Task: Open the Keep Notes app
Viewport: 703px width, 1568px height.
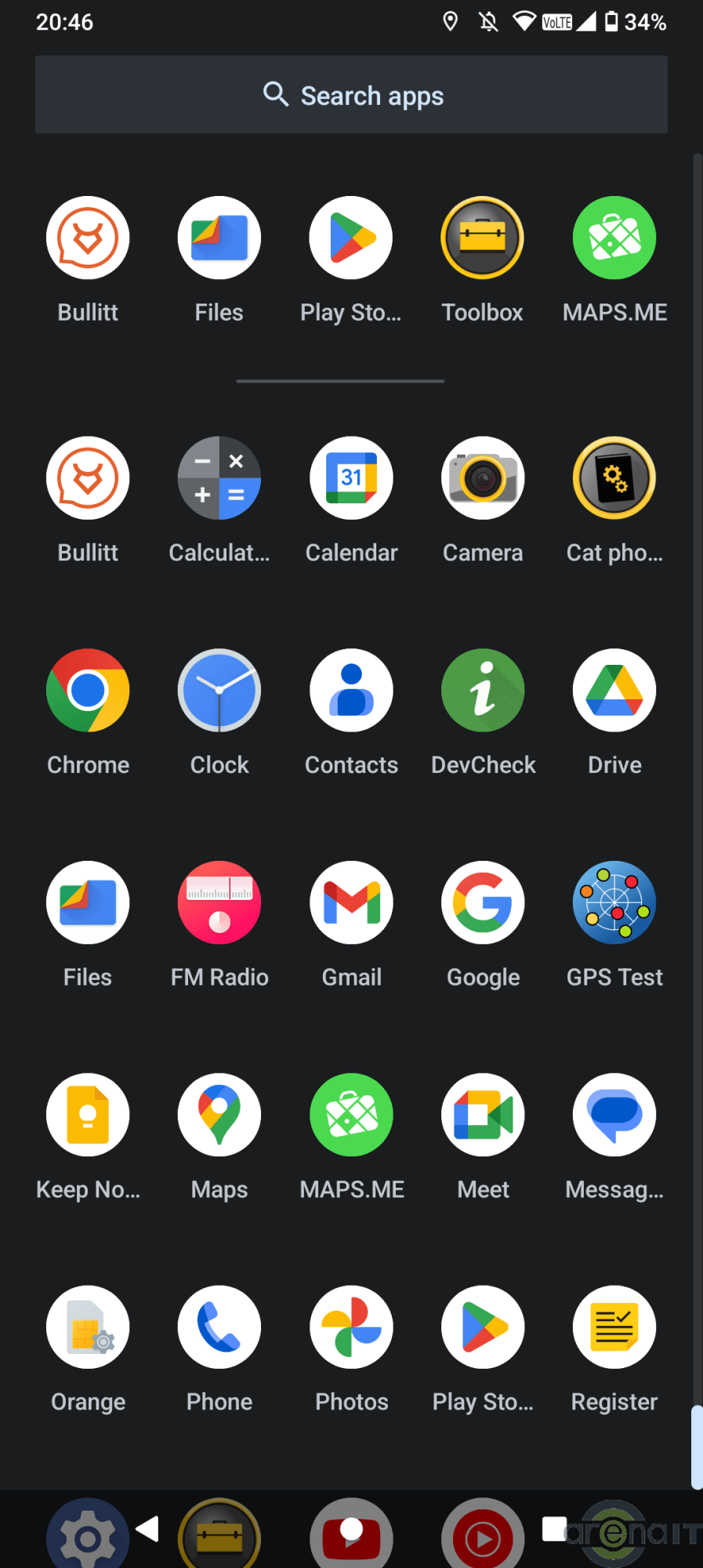Action: (x=88, y=1115)
